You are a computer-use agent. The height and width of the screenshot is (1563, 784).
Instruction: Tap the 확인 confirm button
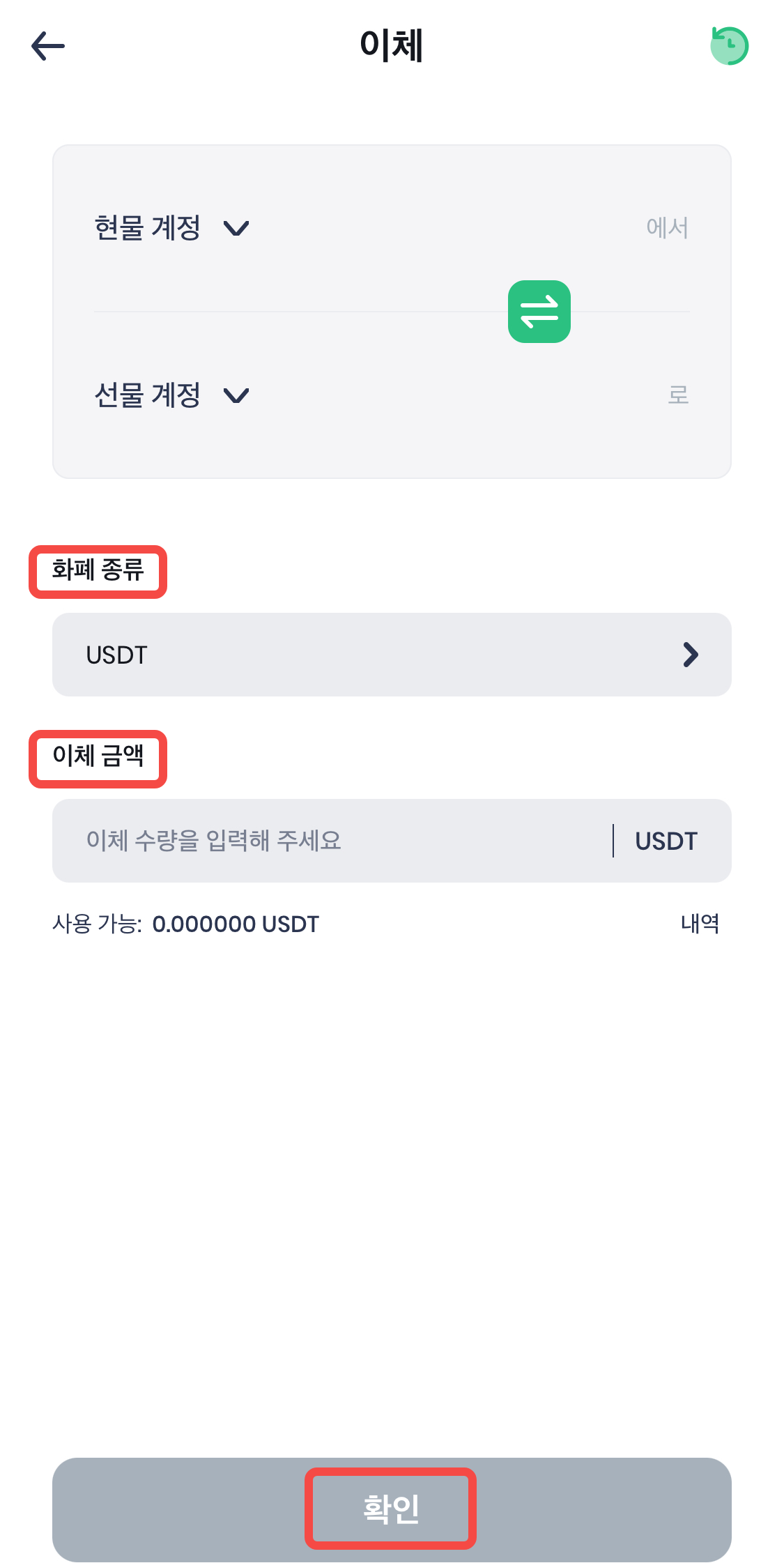[391, 1509]
